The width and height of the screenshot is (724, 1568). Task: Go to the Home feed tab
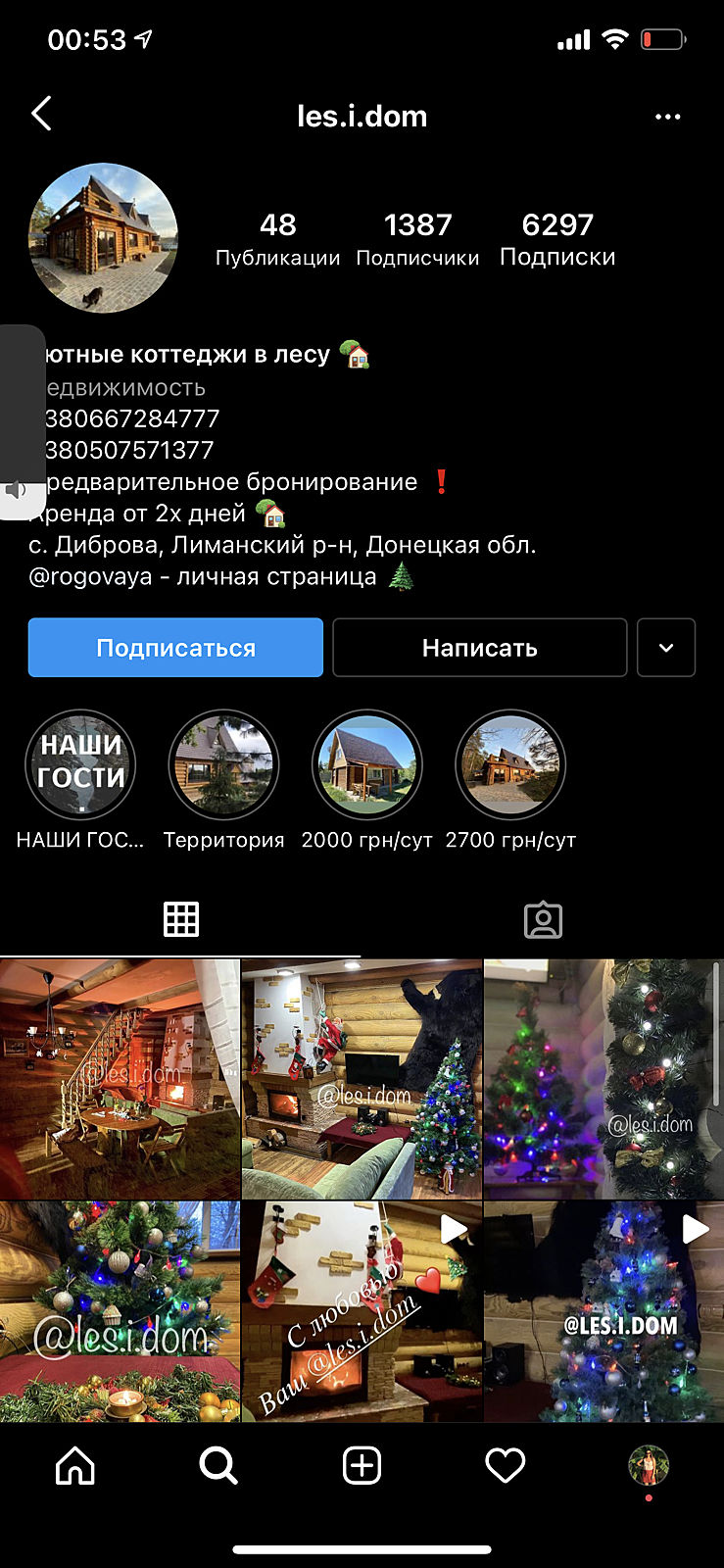(75, 1466)
